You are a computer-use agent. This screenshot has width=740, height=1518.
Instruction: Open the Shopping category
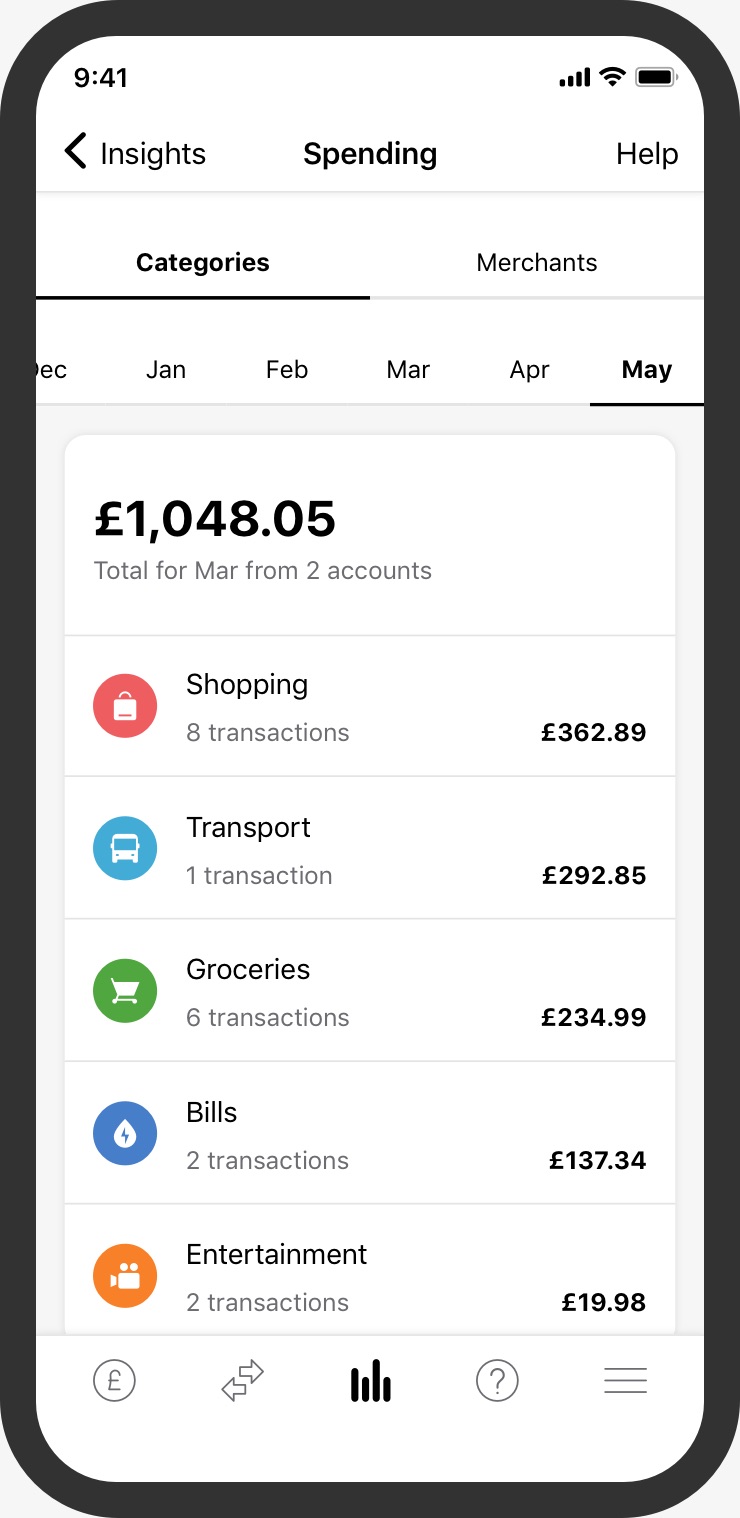tap(370, 706)
